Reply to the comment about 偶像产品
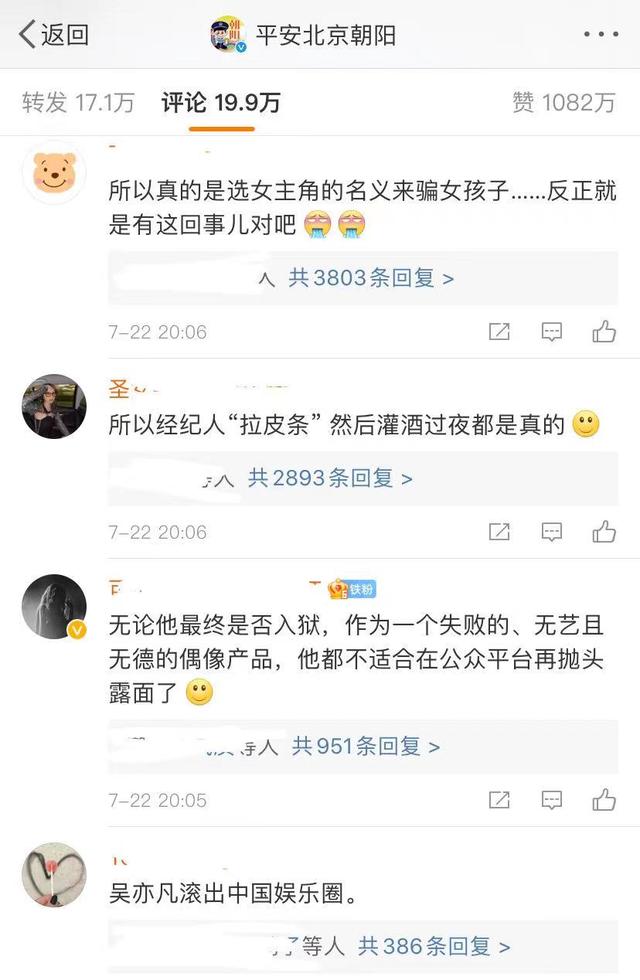The height and width of the screenshot is (980, 640). (552, 800)
